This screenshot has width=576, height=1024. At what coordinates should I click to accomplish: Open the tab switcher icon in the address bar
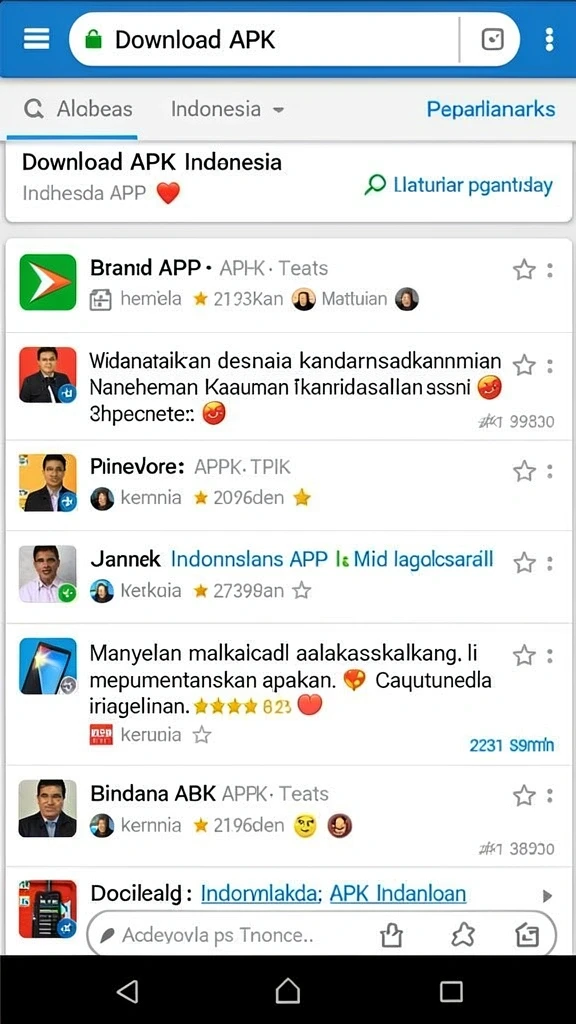coord(492,40)
